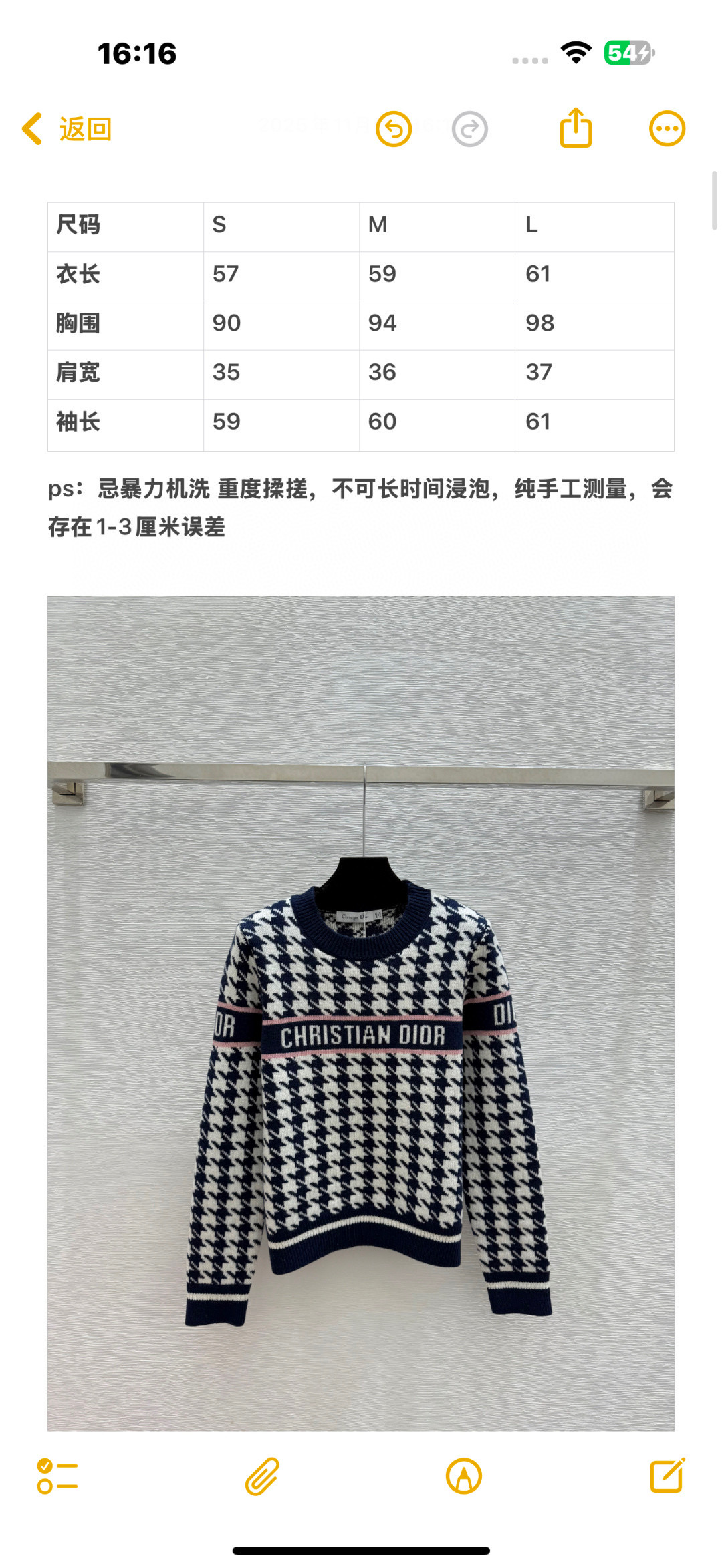Go back via the 返回 button
Image resolution: width=722 pixels, height=1568 pixels.
(68, 129)
